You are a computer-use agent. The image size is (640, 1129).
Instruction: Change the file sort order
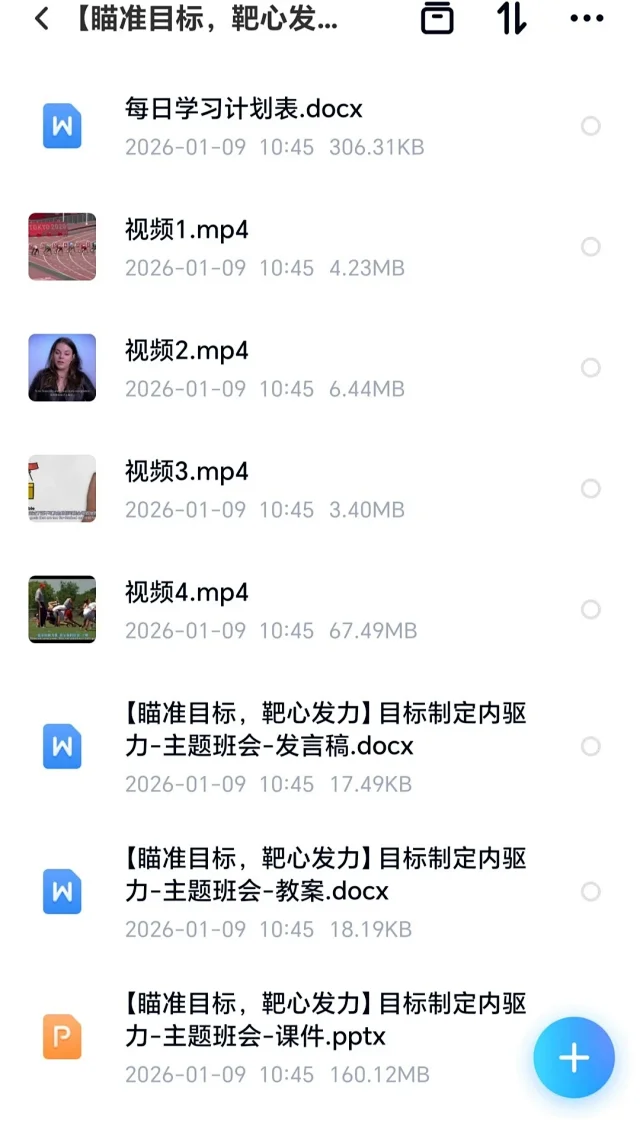click(x=511, y=19)
